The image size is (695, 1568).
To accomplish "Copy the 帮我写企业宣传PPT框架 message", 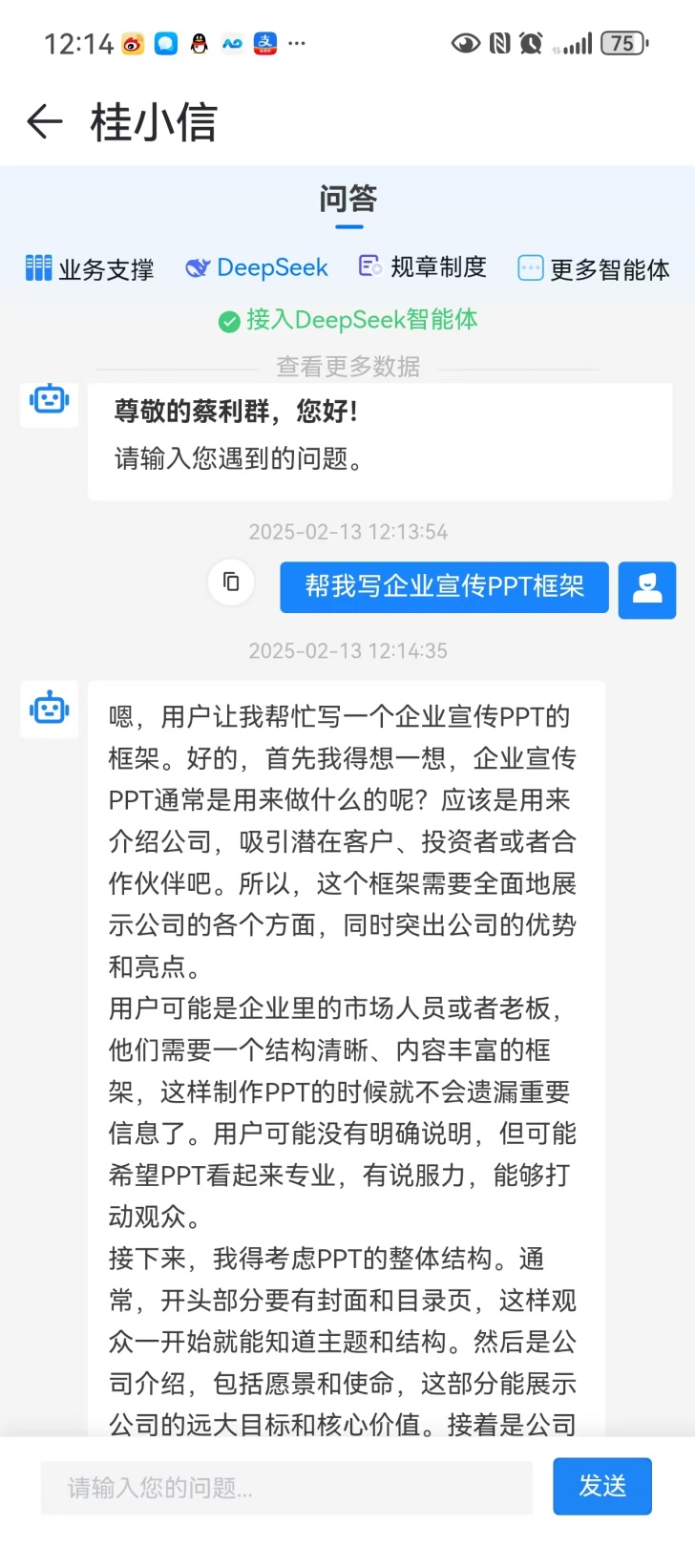I will pos(231,582).
